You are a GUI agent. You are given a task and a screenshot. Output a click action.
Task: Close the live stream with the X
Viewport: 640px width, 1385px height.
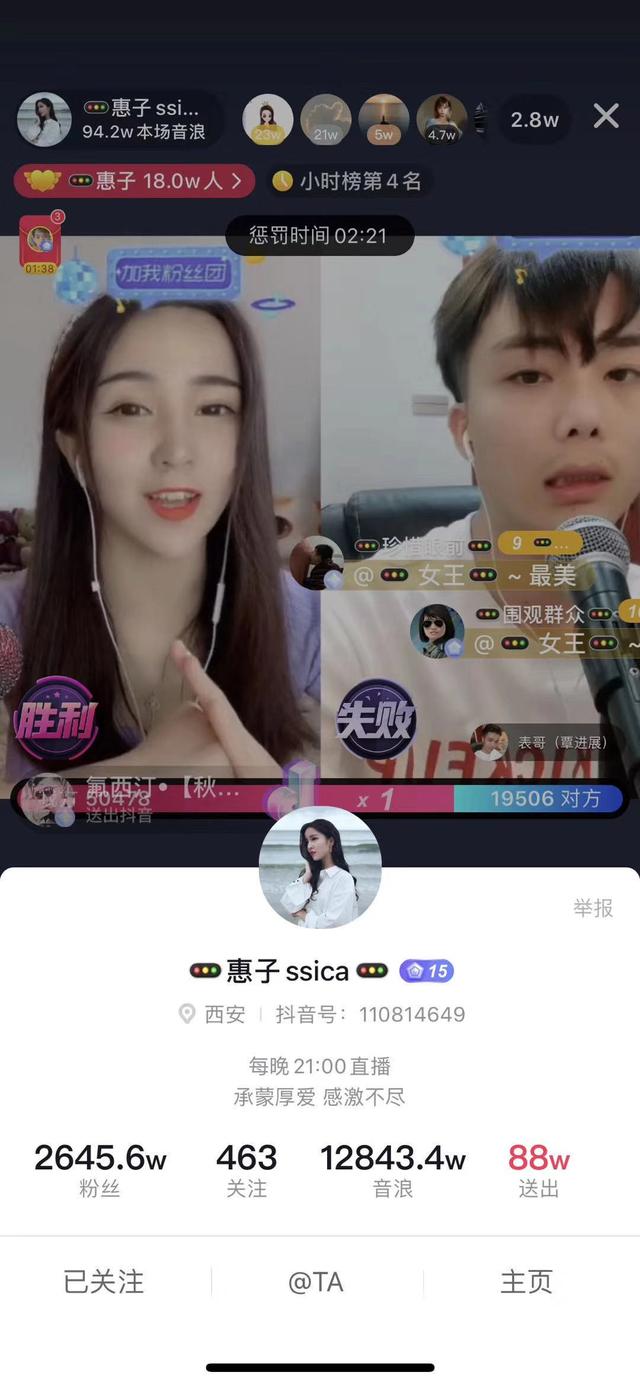coord(606,117)
